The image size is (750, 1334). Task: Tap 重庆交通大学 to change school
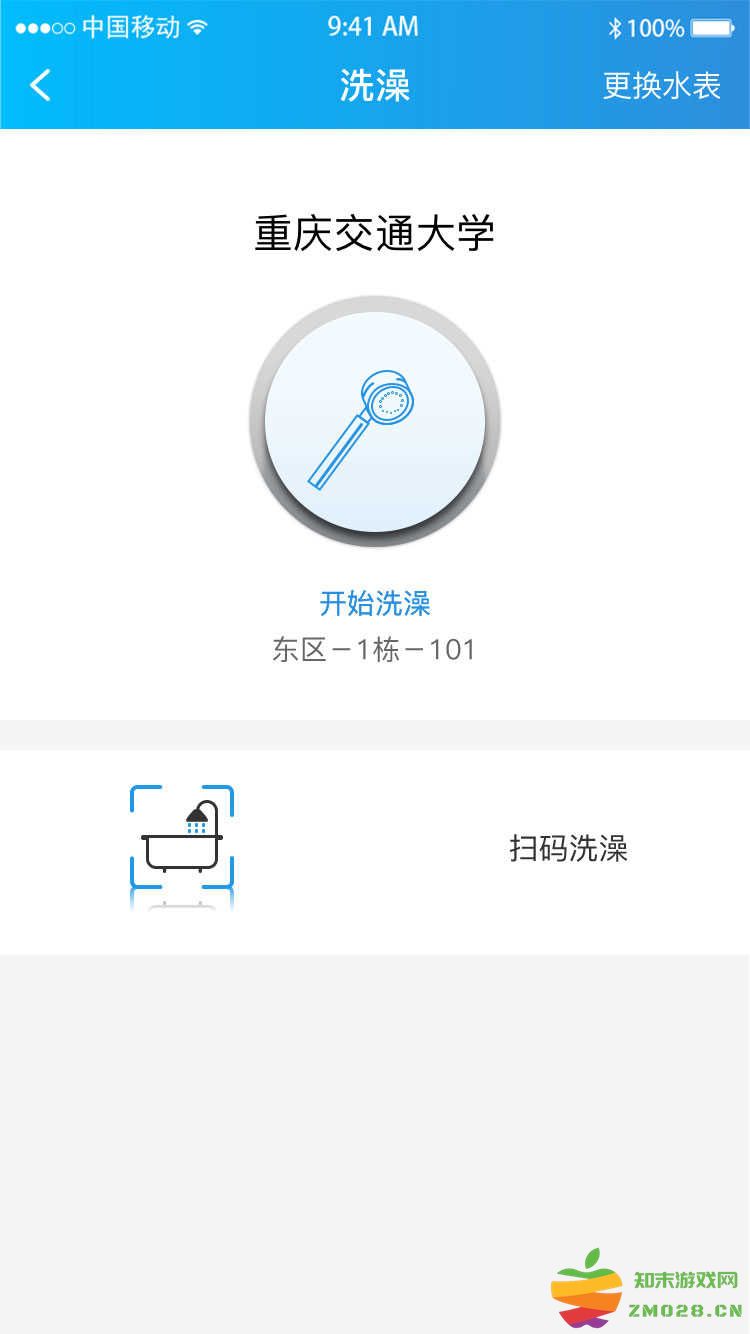coord(374,232)
